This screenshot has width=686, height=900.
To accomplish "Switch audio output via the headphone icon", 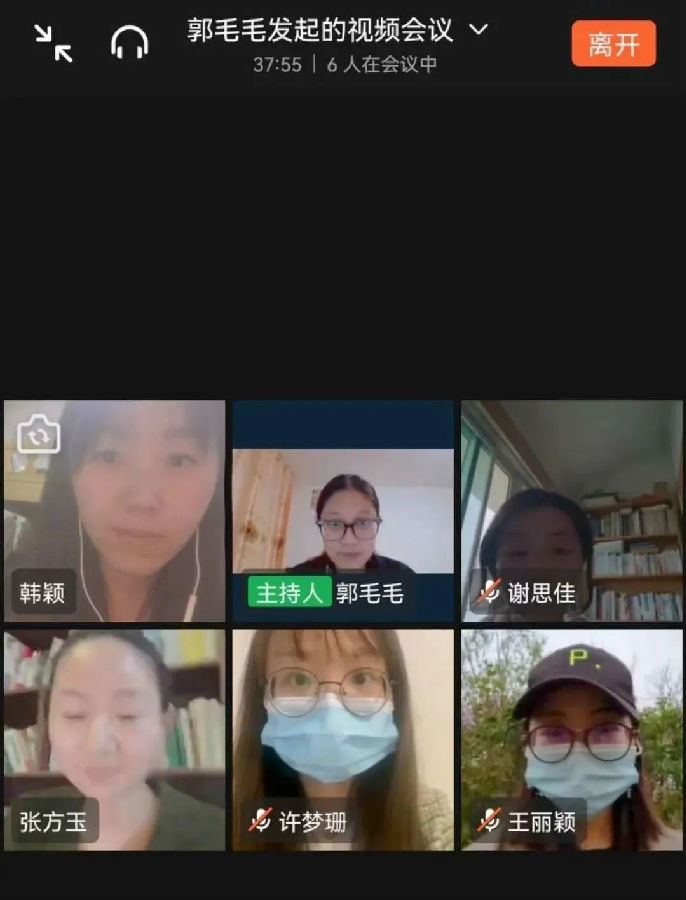I will [129, 43].
